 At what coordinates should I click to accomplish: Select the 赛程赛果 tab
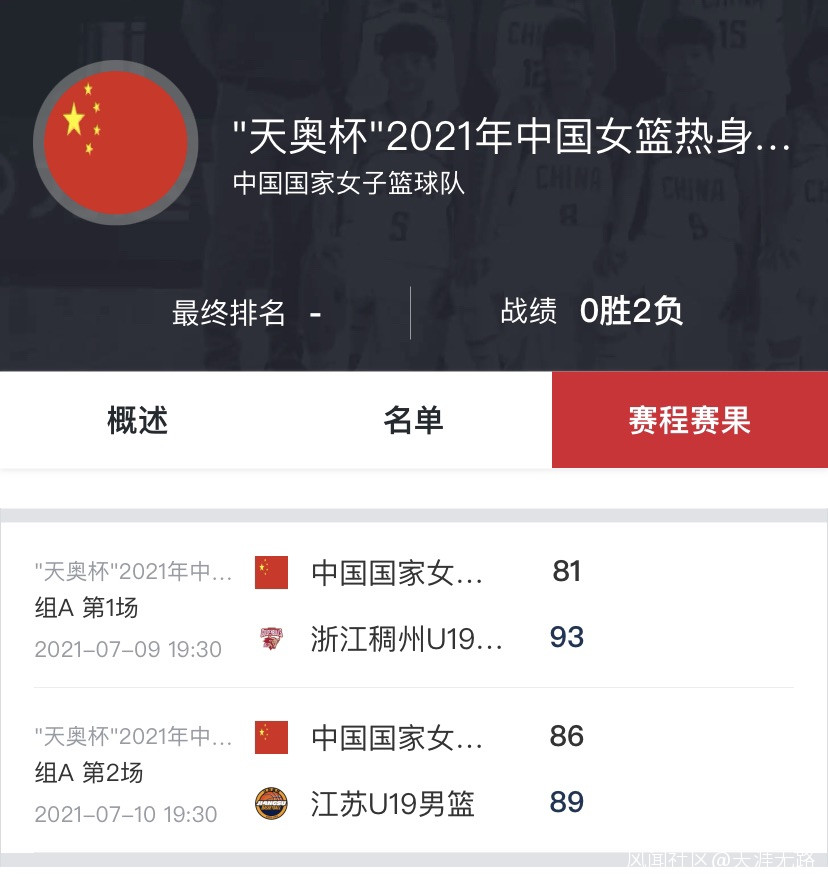(689, 421)
